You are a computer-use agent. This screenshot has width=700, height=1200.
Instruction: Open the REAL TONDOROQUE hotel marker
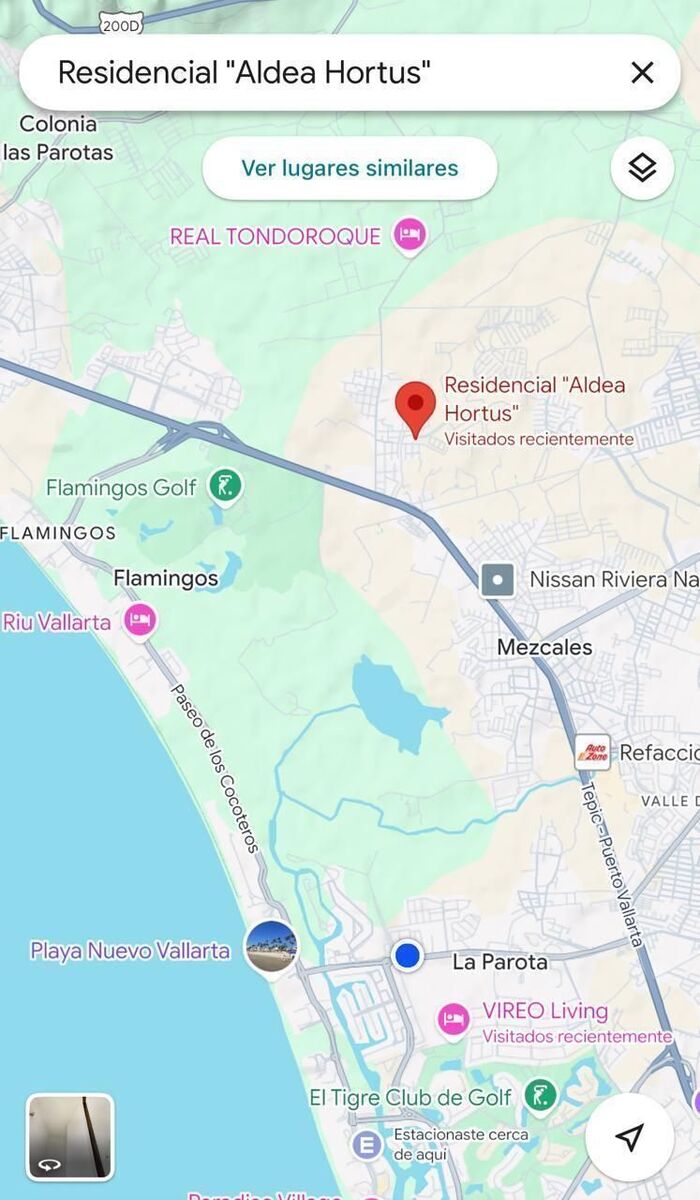pyautogui.click(x=409, y=236)
